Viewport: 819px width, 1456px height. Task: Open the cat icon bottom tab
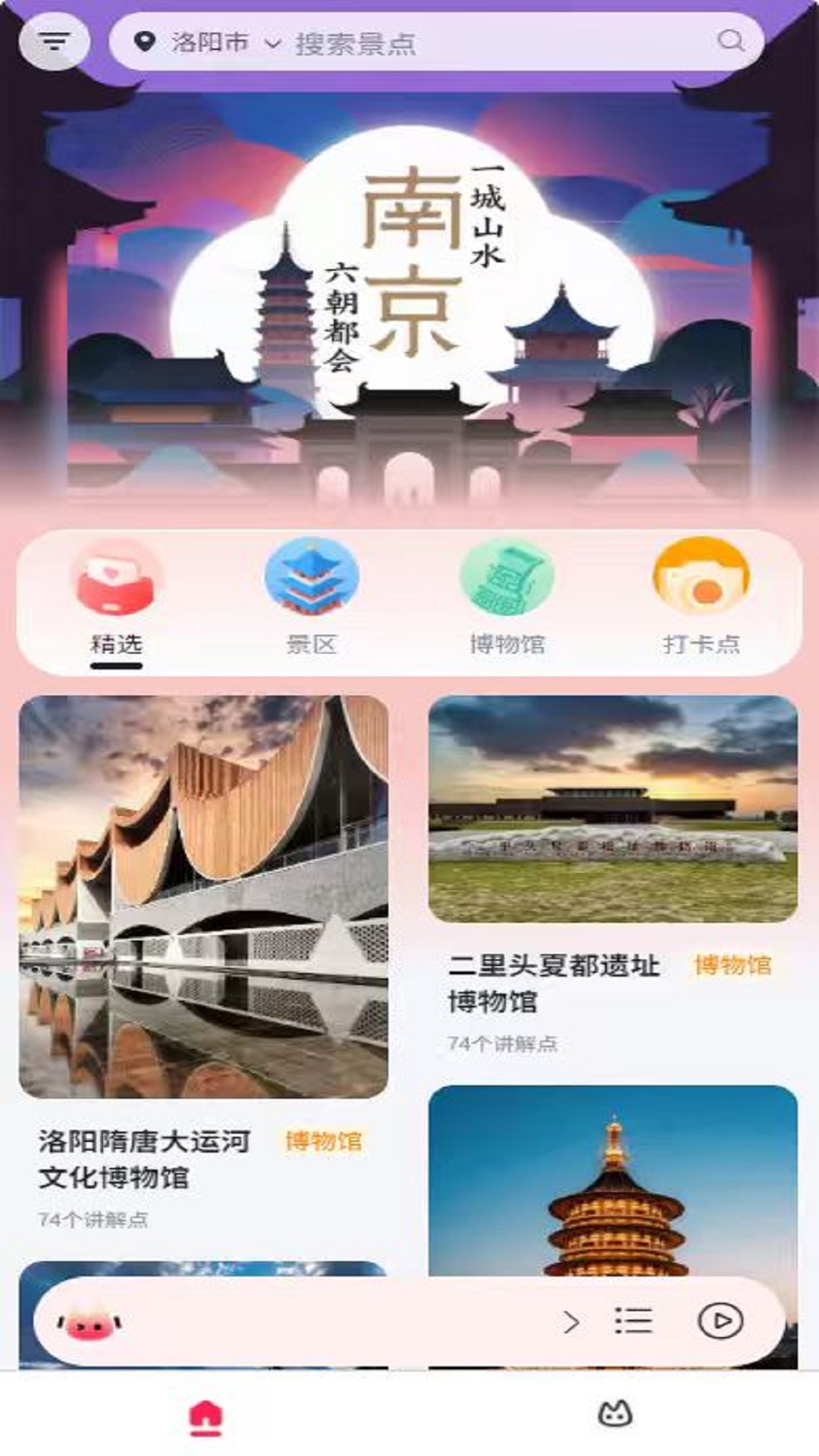[x=615, y=1414]
